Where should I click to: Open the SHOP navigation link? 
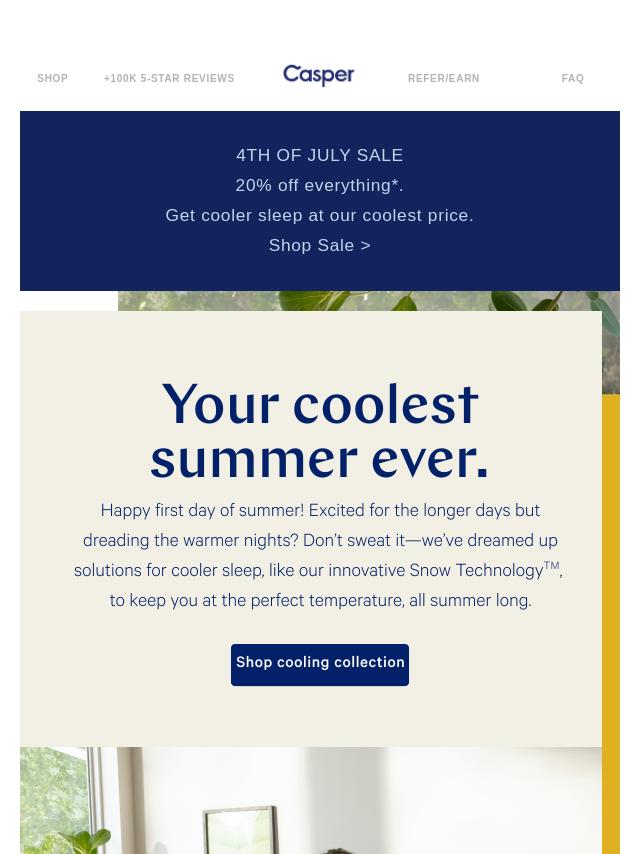[53, 78]
